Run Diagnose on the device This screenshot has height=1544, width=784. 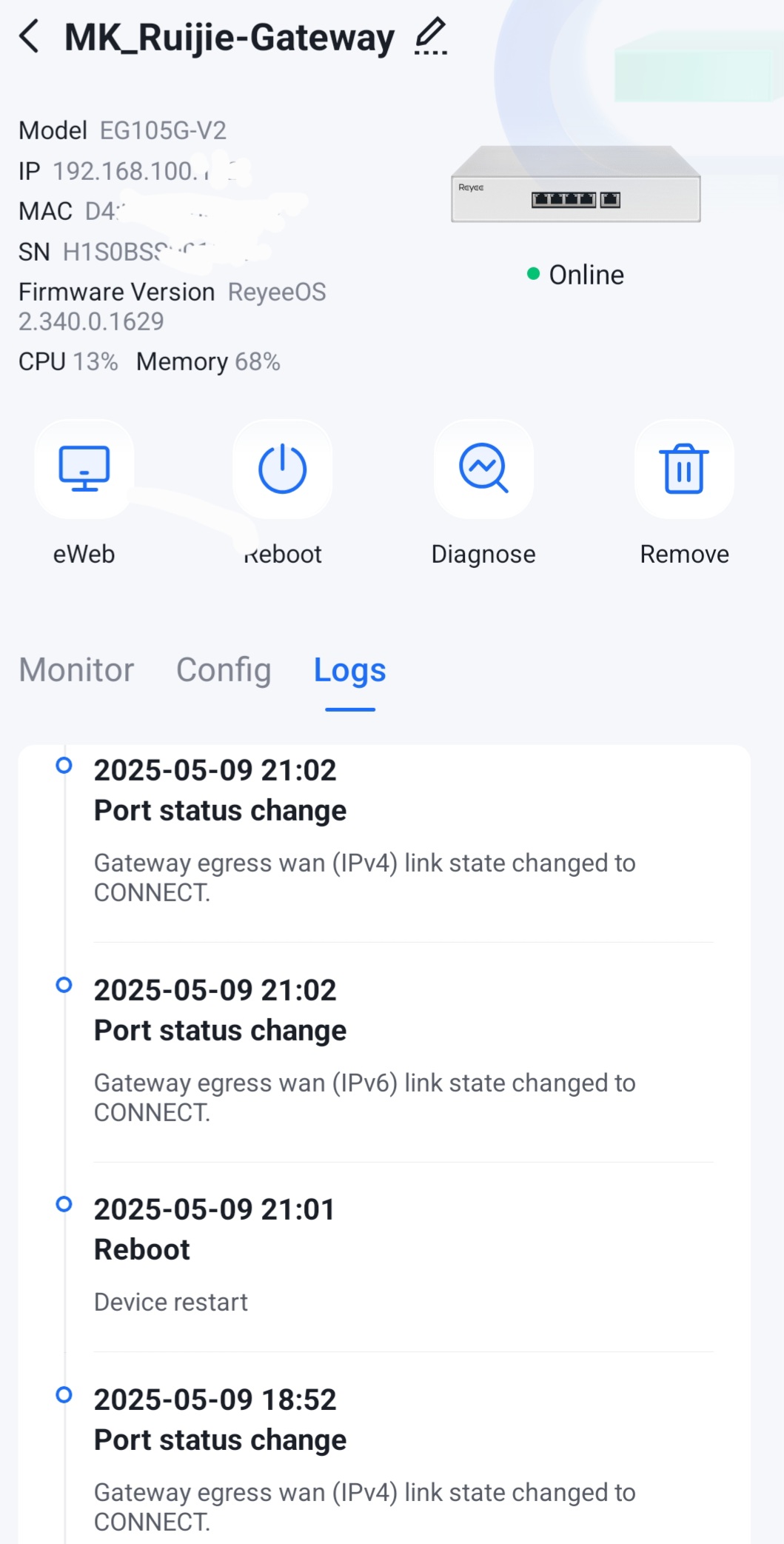click(x=483, y=469)
